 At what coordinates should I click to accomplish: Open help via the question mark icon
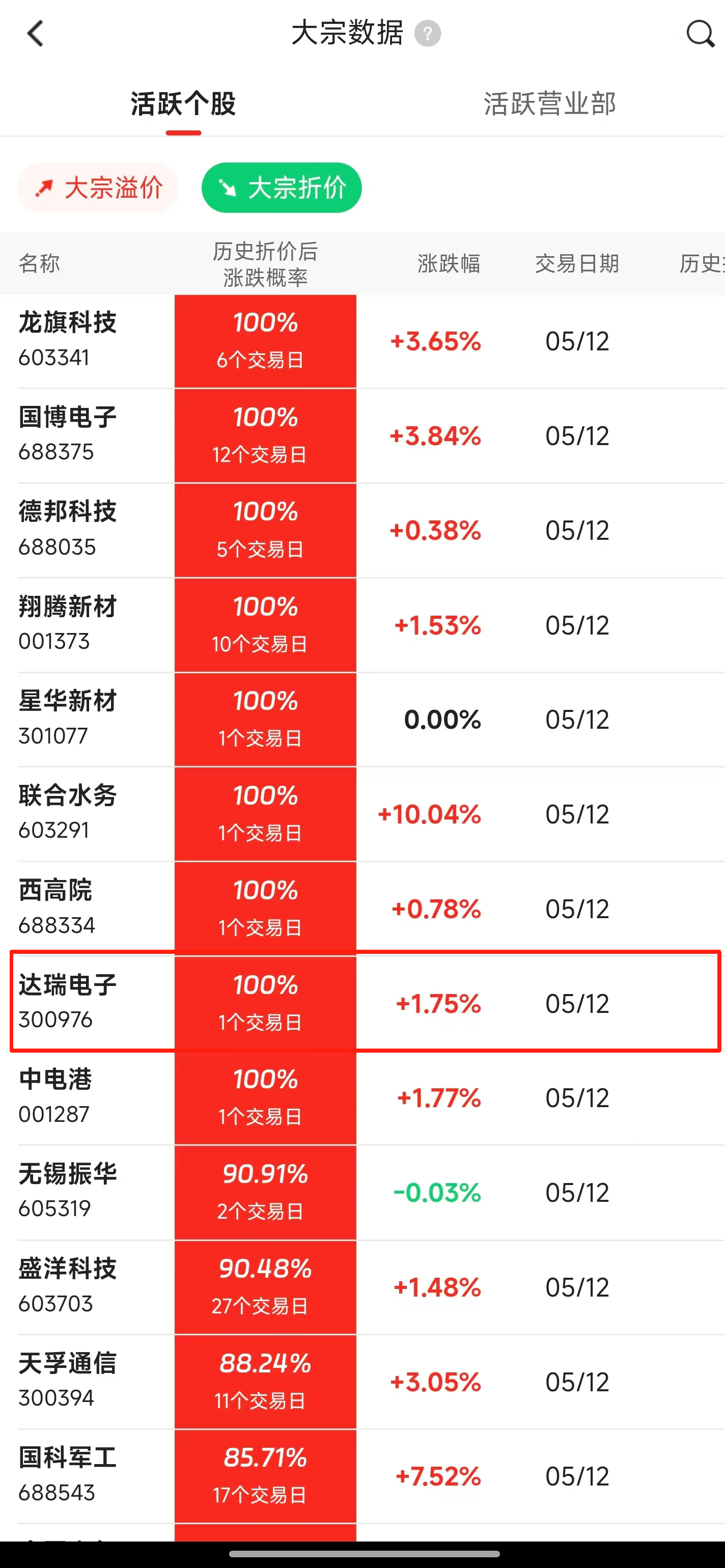coord(428,34)
